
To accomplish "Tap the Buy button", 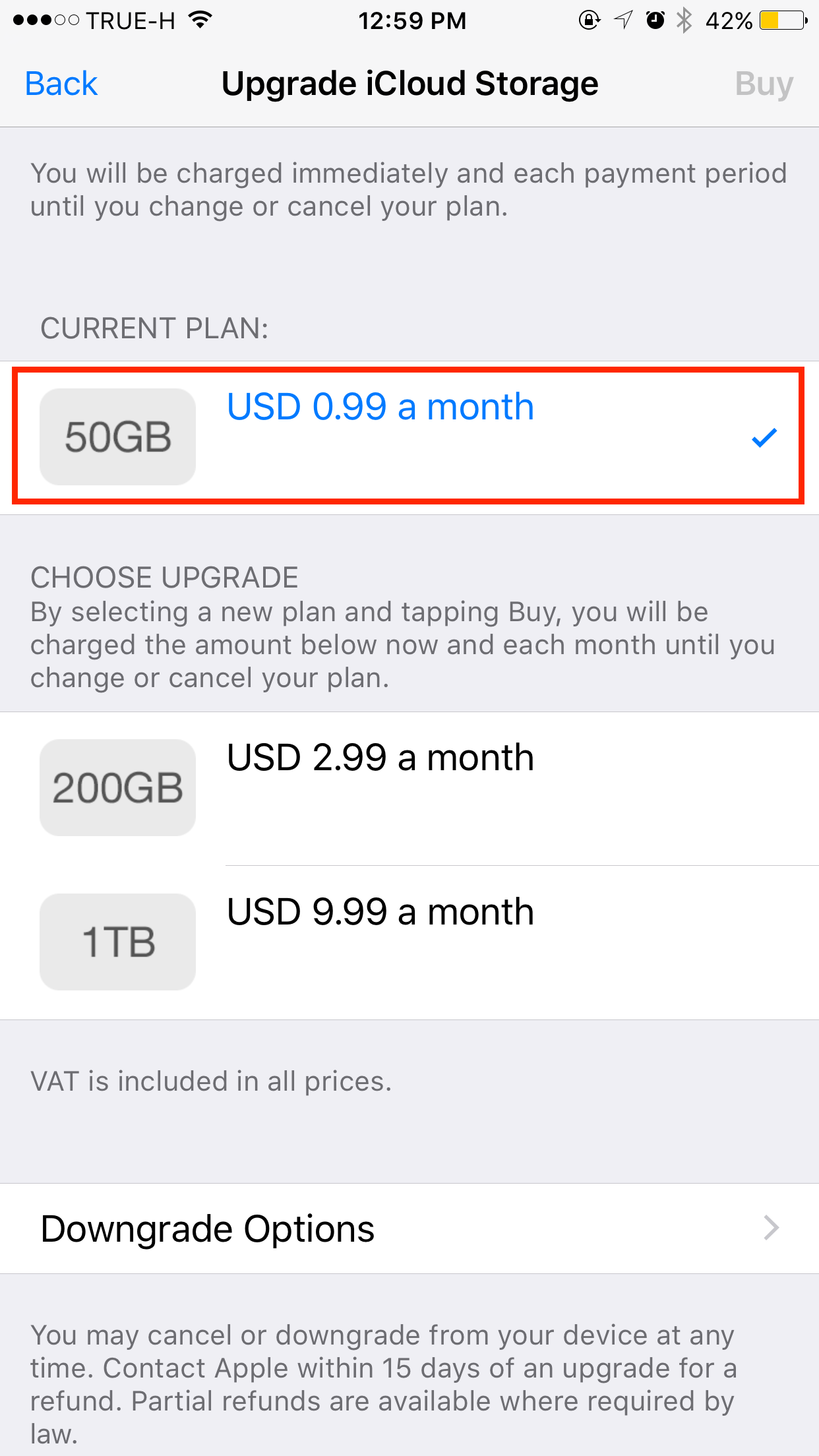I will click(764, 84).
